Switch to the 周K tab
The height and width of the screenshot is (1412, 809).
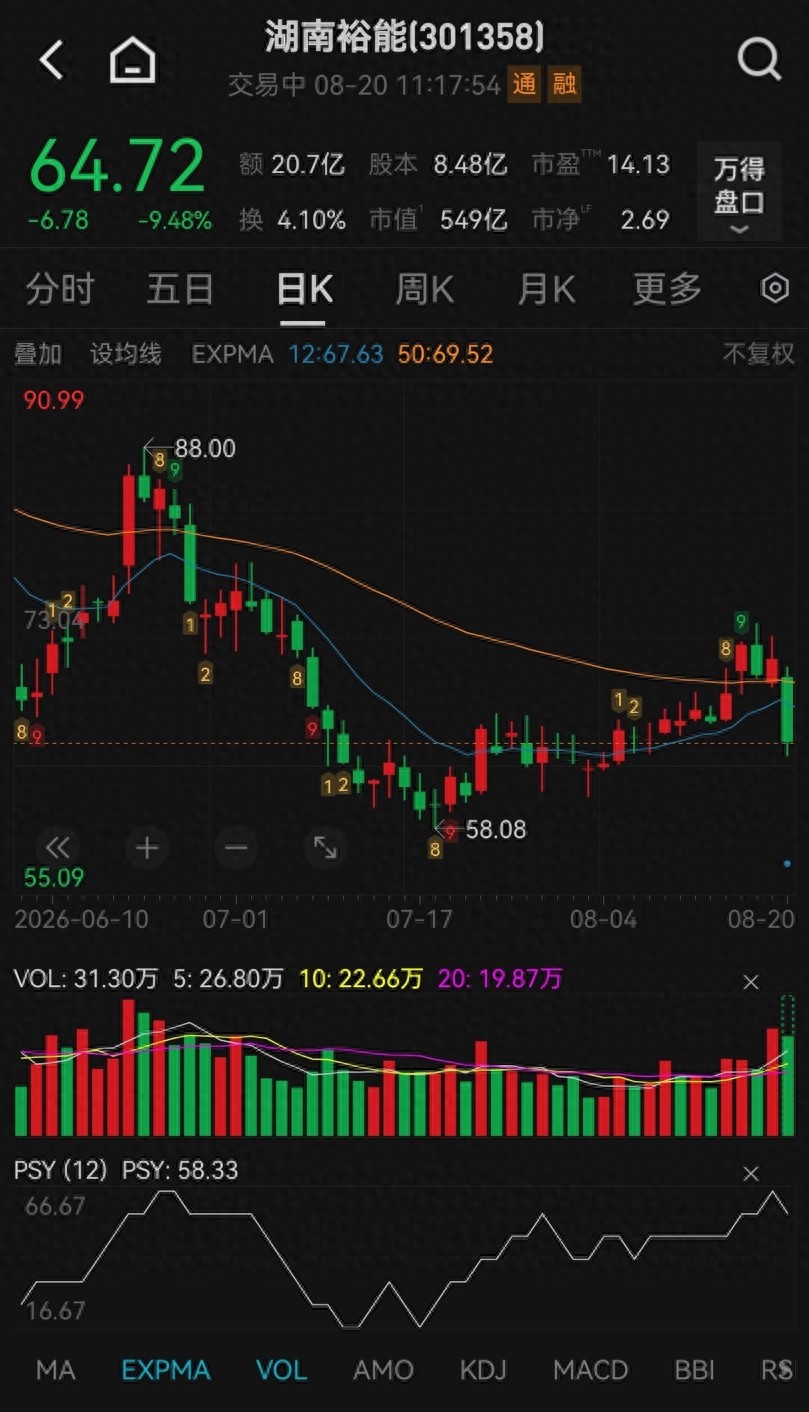coord(424,290)
